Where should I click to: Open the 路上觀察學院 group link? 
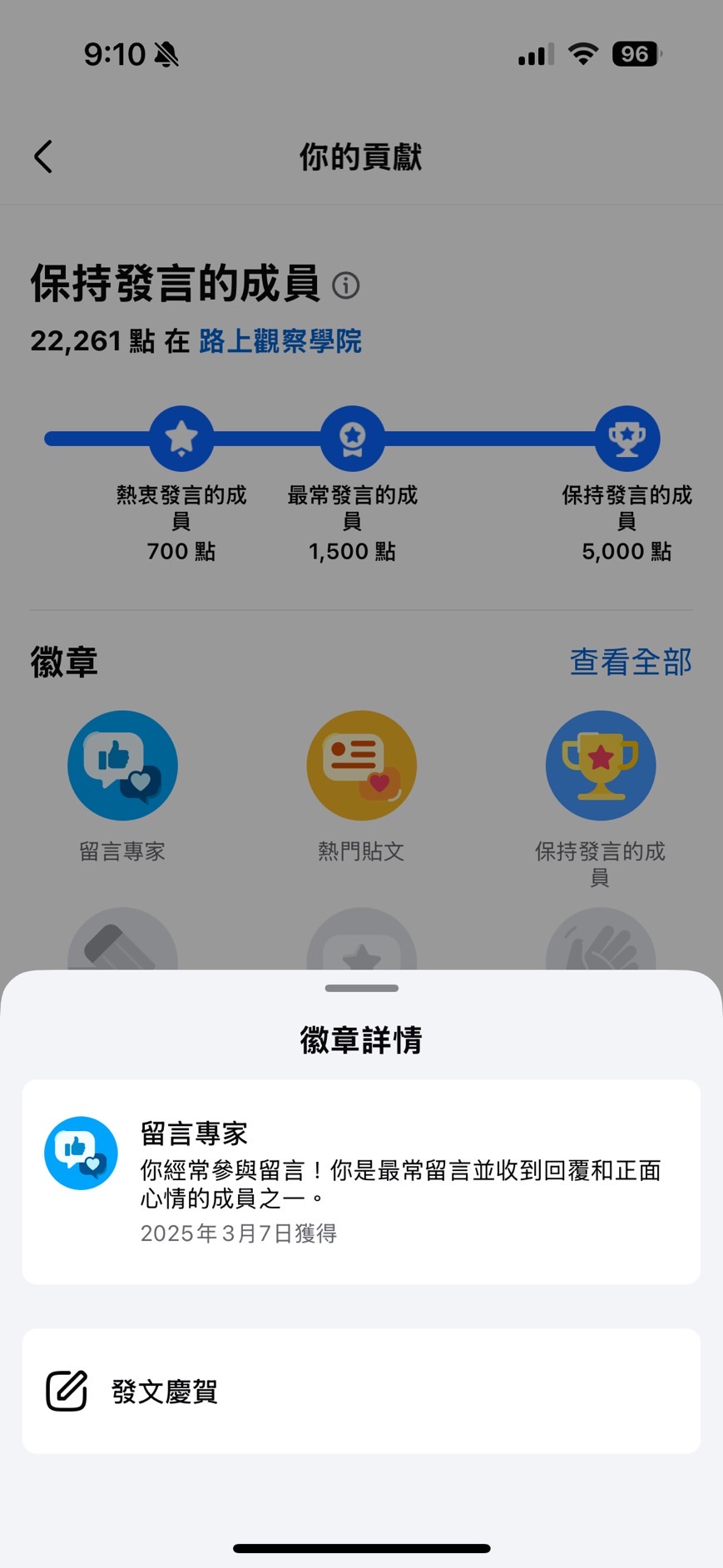(280, 341)
